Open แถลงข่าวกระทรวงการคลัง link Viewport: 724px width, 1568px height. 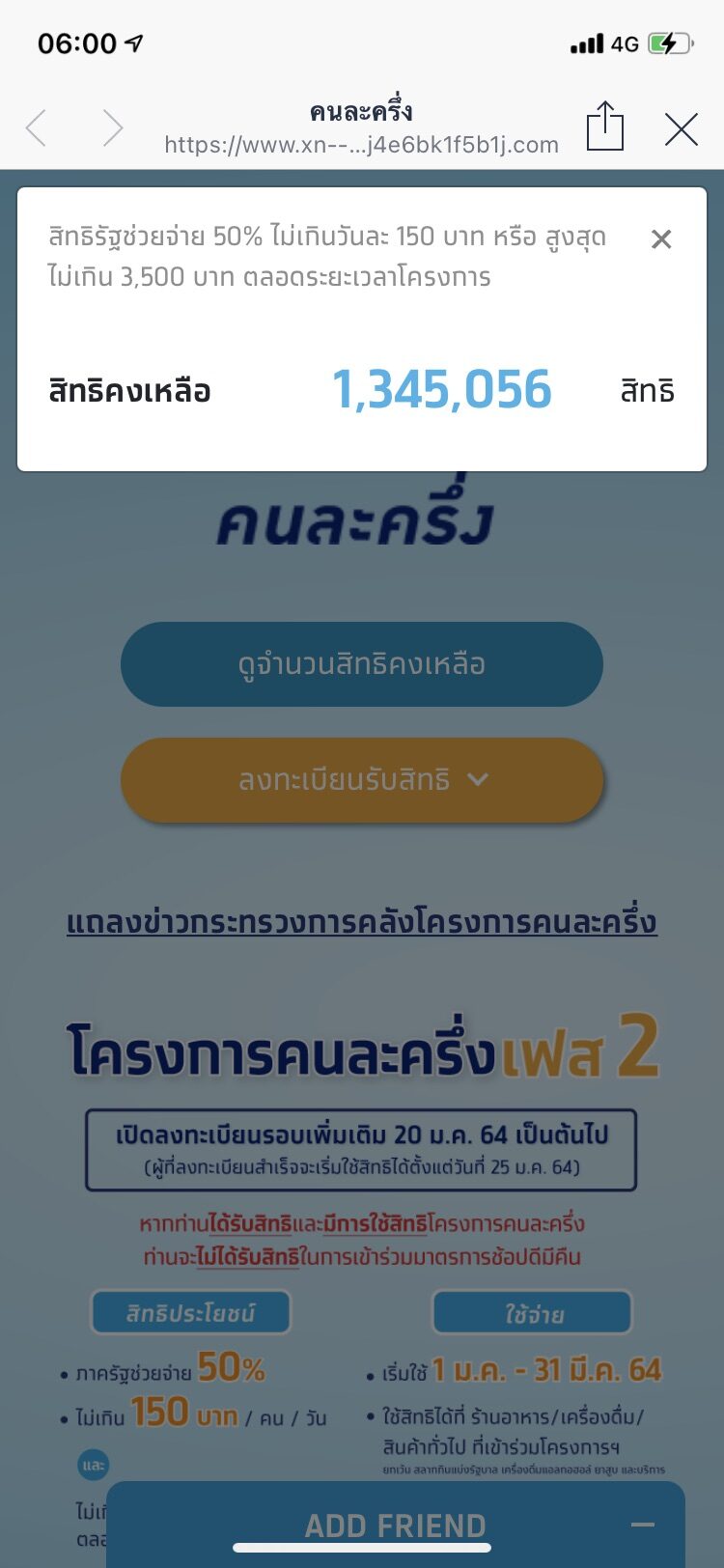coord(362,922)
